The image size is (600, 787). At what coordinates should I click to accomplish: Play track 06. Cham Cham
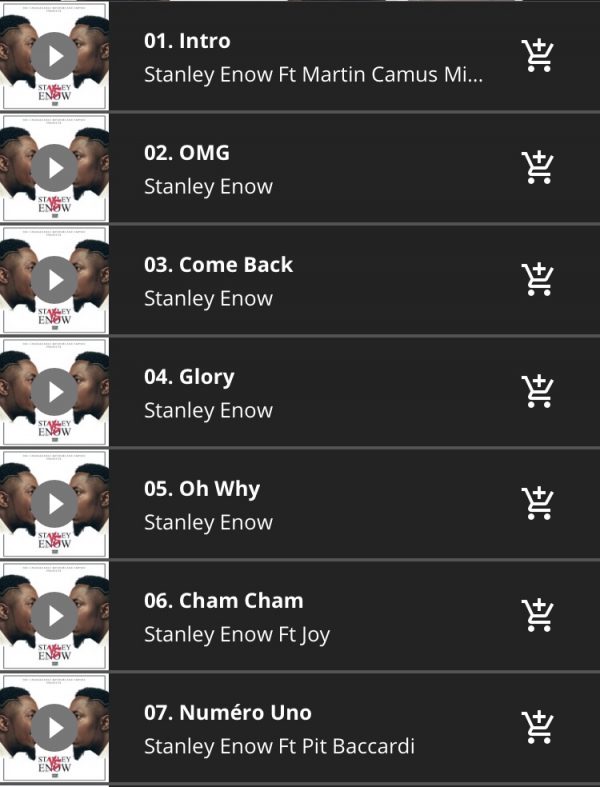tap(55, 616)
